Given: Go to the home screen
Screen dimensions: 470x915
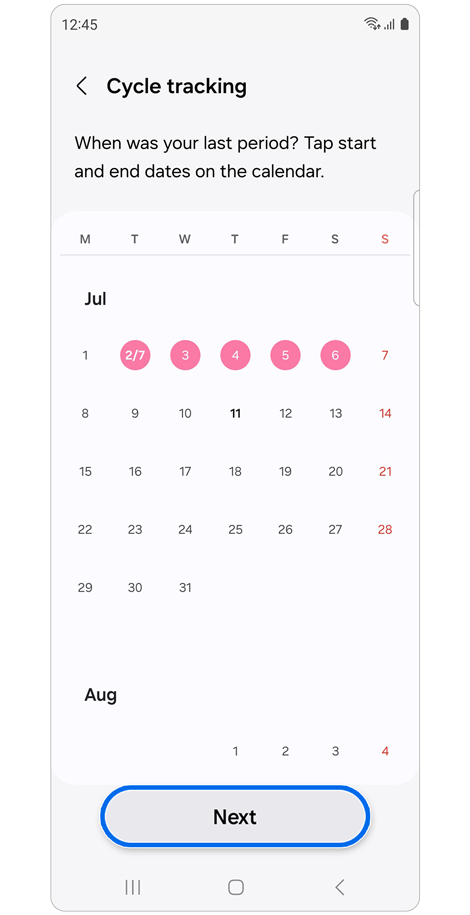Looking at the screenshot, I should click(x=235, y=888).
